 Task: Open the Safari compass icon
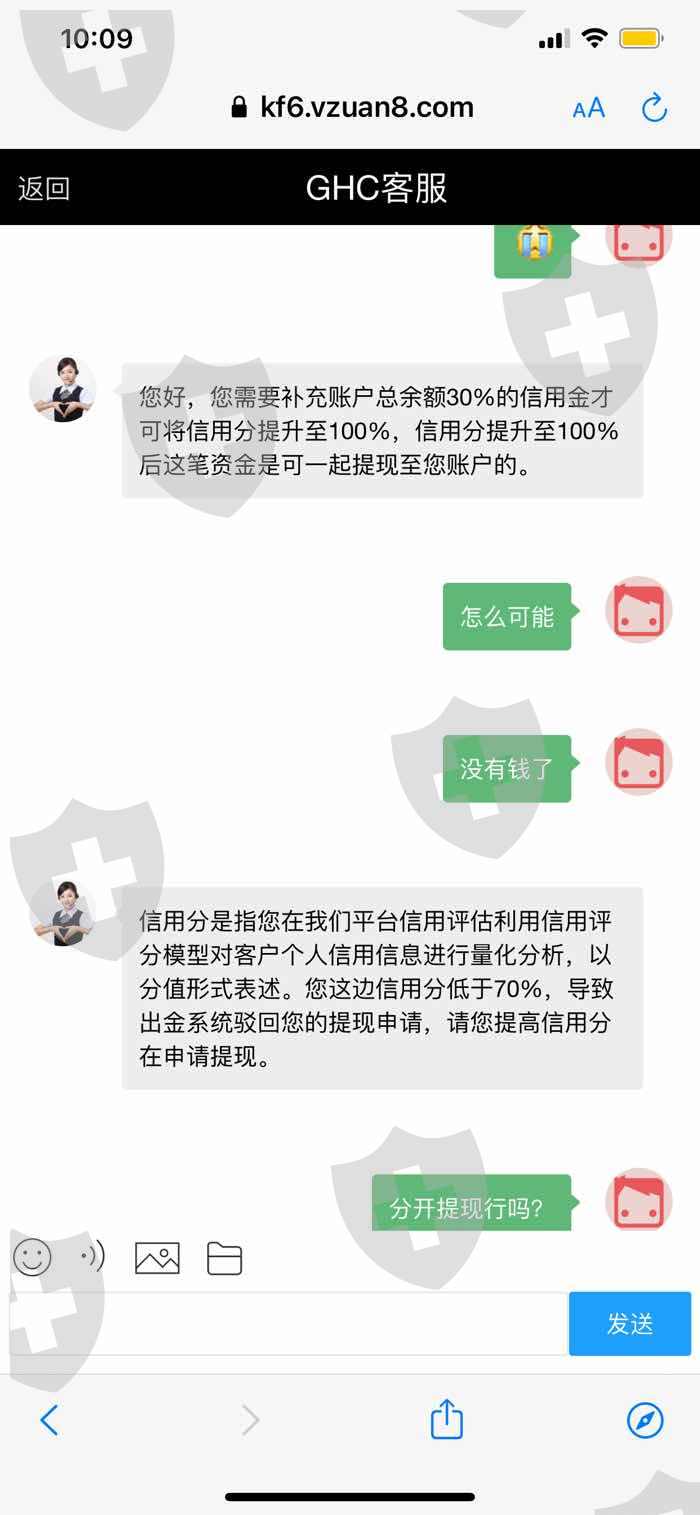645,1420
